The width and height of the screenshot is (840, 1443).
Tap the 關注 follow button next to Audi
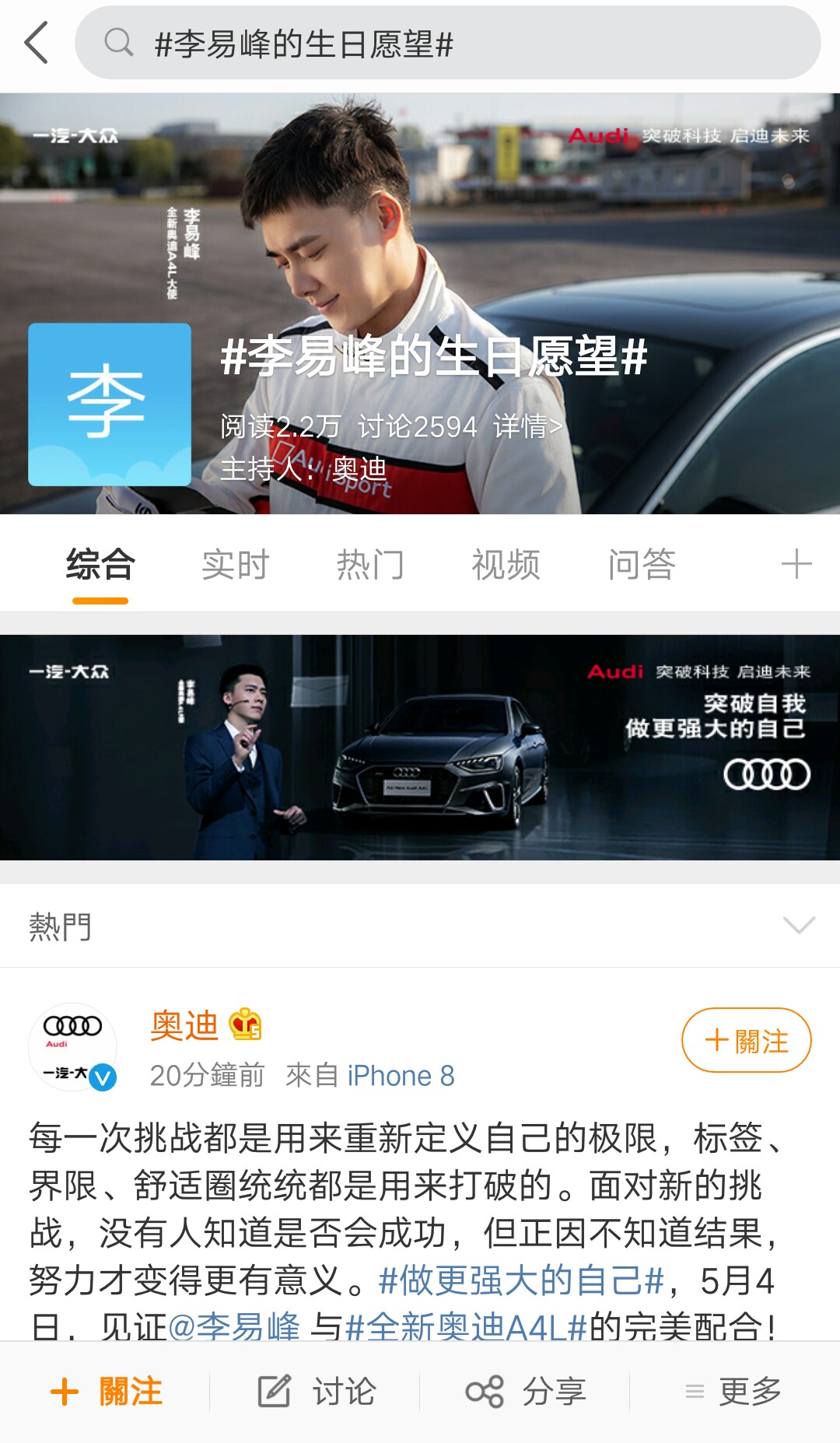[744, 1038]
